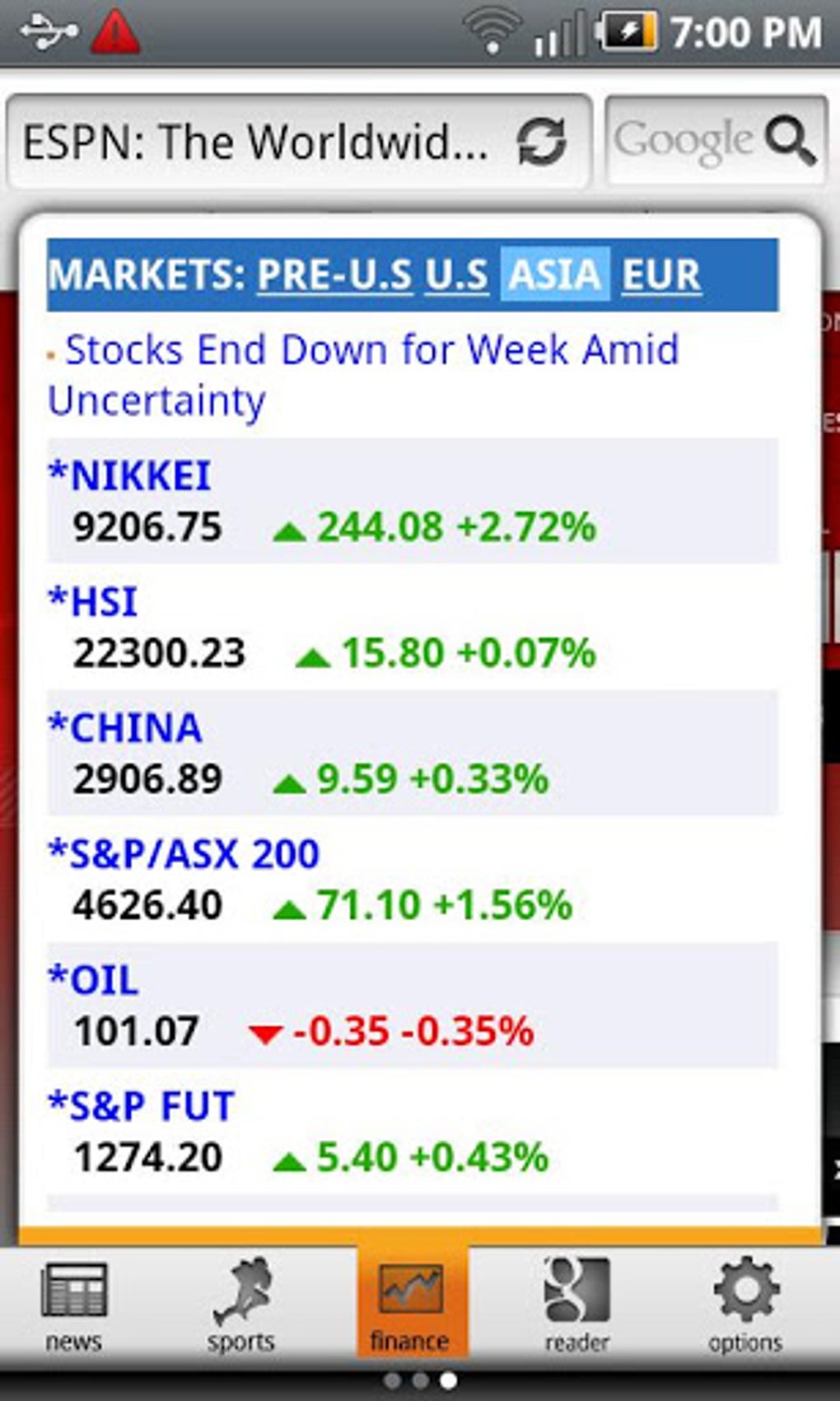Open the NIKKEI index details
840x1401 pixels.
tap(129, 476)
